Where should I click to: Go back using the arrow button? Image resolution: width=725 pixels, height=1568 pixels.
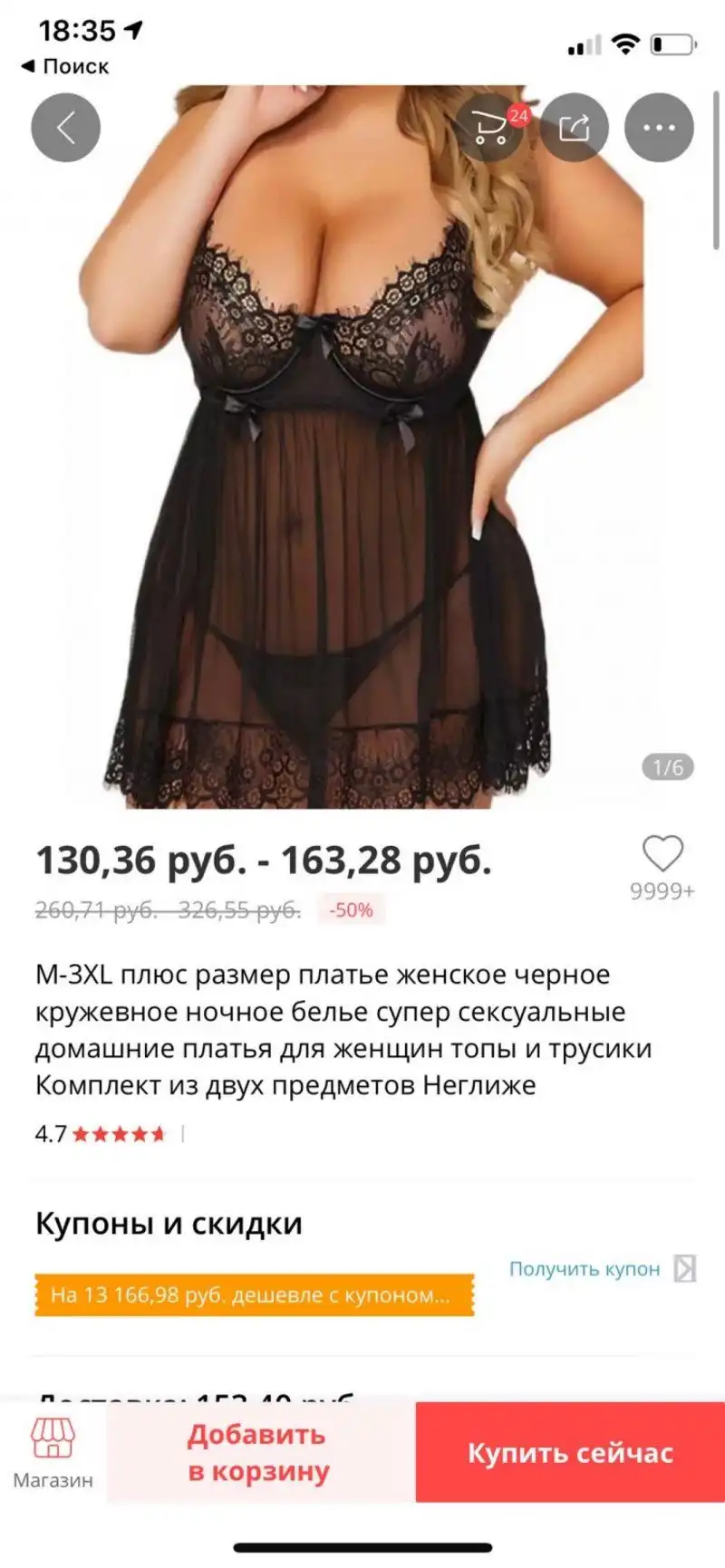(65, 128)
